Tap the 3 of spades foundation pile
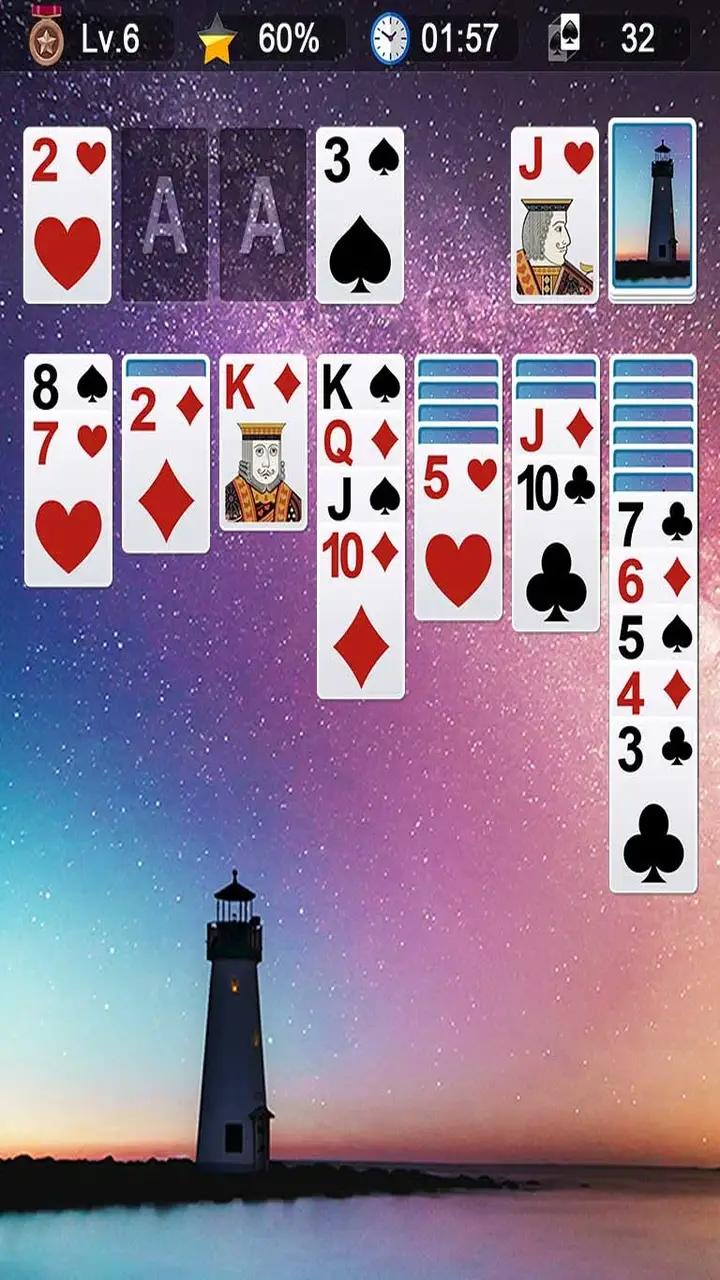Screen dimensions: 720x1280 [x=360, y=215]
